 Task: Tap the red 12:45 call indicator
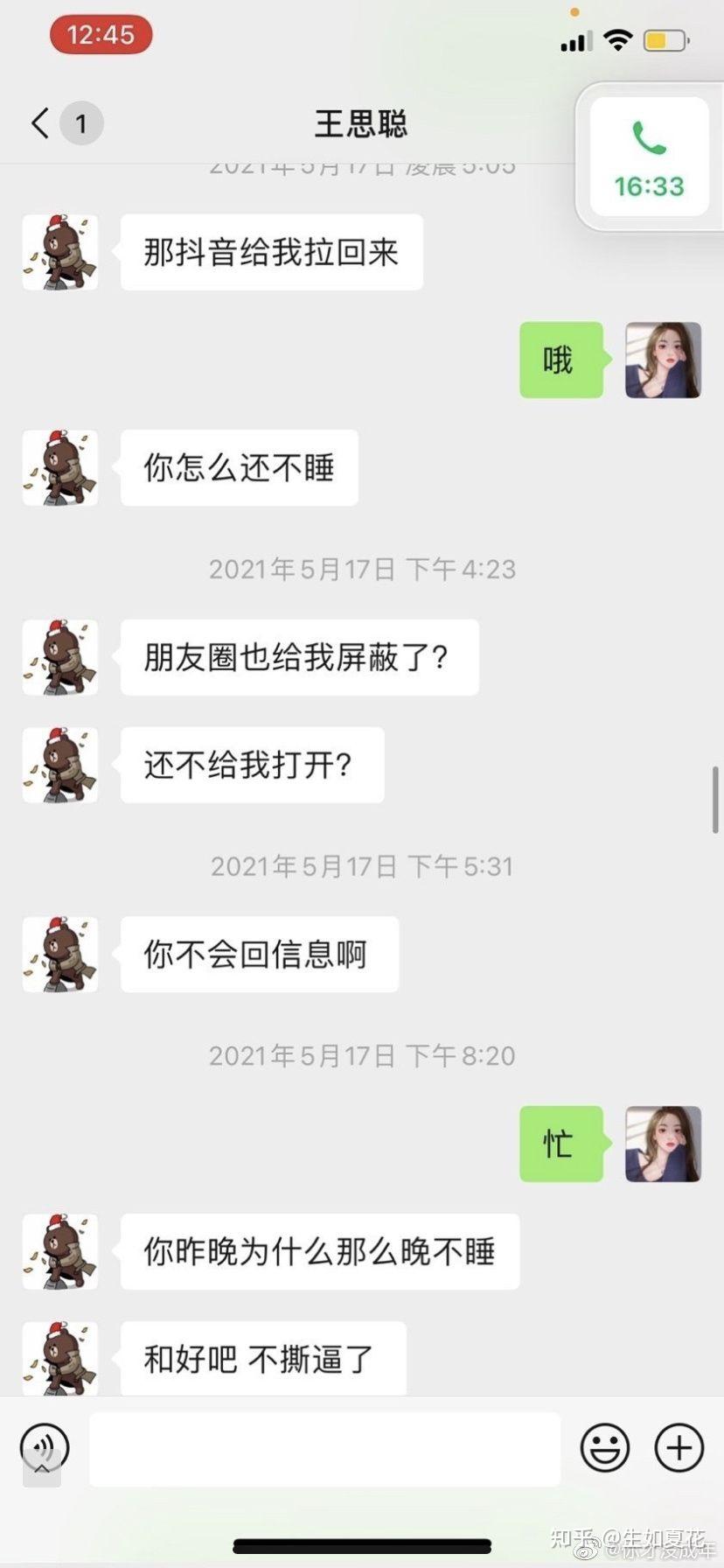coord(101,35)
